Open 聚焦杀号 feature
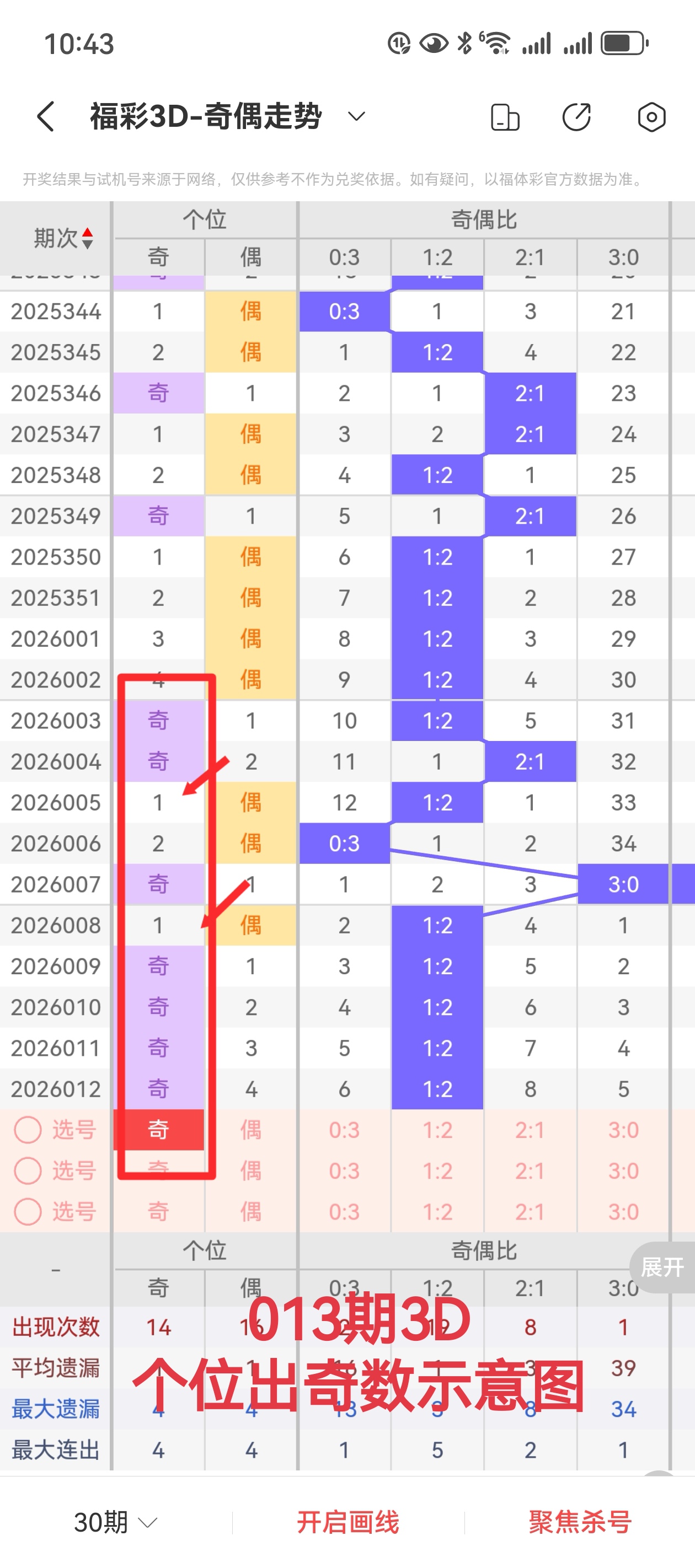Viewport: 695px width, 1568px height. 579,1522
